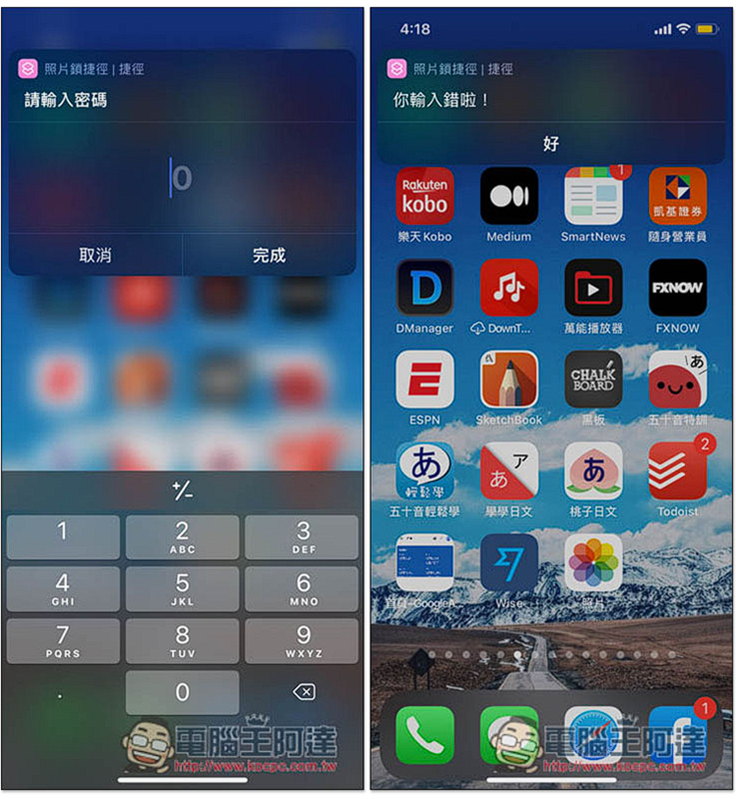Tap 取消 to cancel password entry
This screenshot has width=736, height=799.
coord(95,255)
